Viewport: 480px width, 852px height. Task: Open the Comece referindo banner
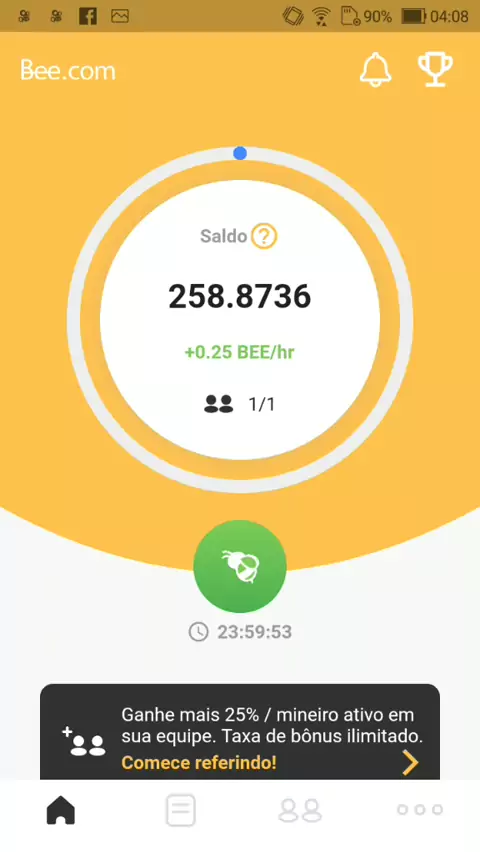pos(240,732)
